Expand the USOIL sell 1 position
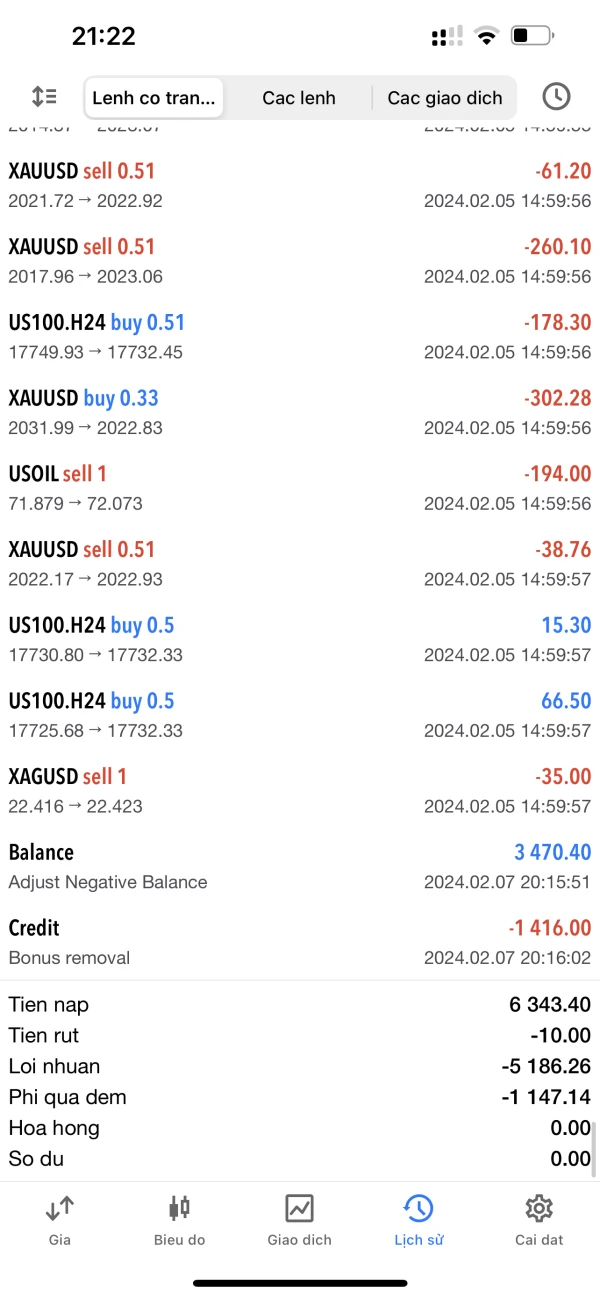Screen dimensions: 600x1298 (x=300, y=487)
